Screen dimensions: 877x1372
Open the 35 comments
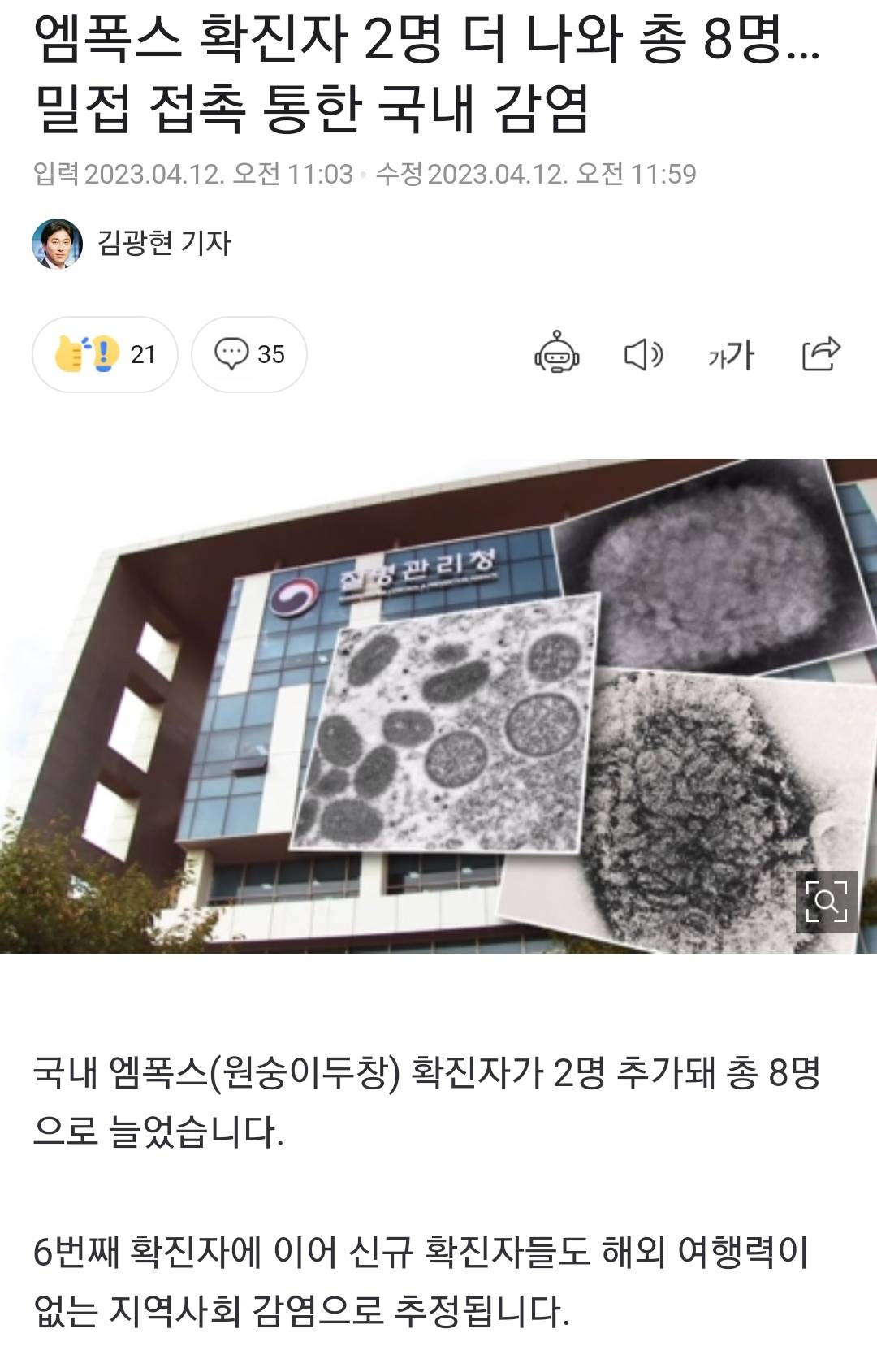coord(249,354)
